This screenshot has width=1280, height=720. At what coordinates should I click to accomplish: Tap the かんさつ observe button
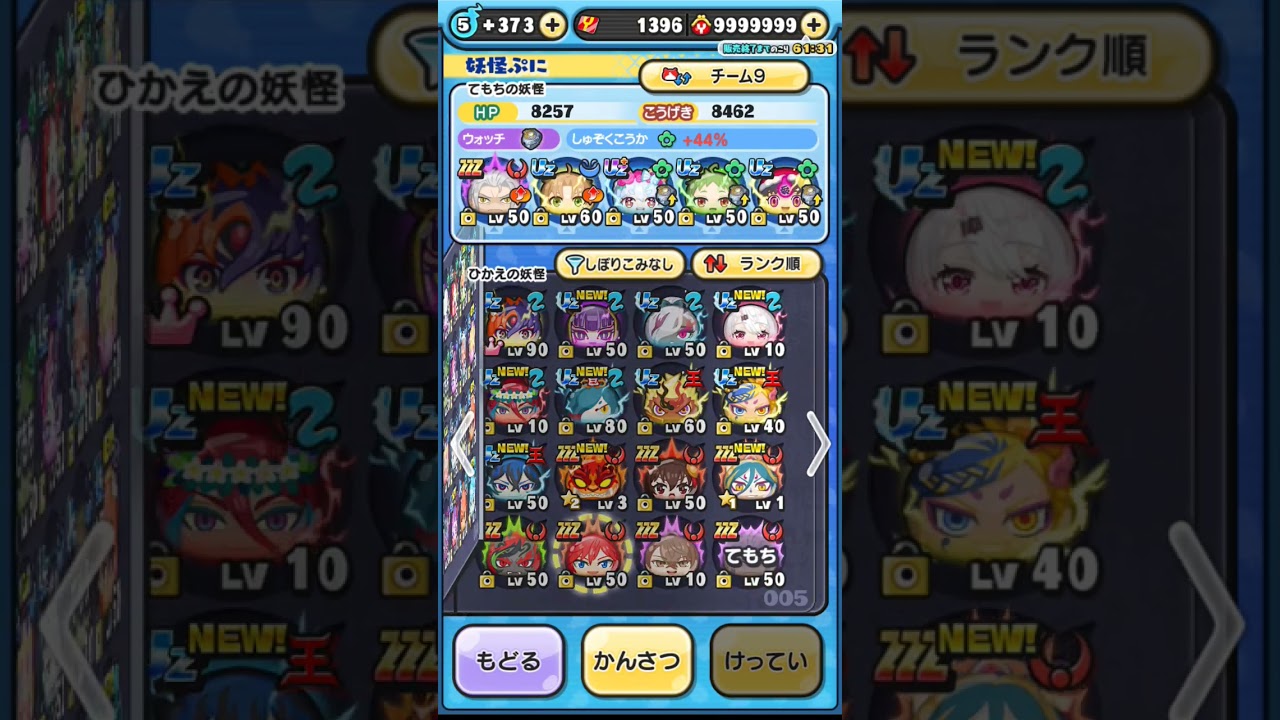(637, 661)
